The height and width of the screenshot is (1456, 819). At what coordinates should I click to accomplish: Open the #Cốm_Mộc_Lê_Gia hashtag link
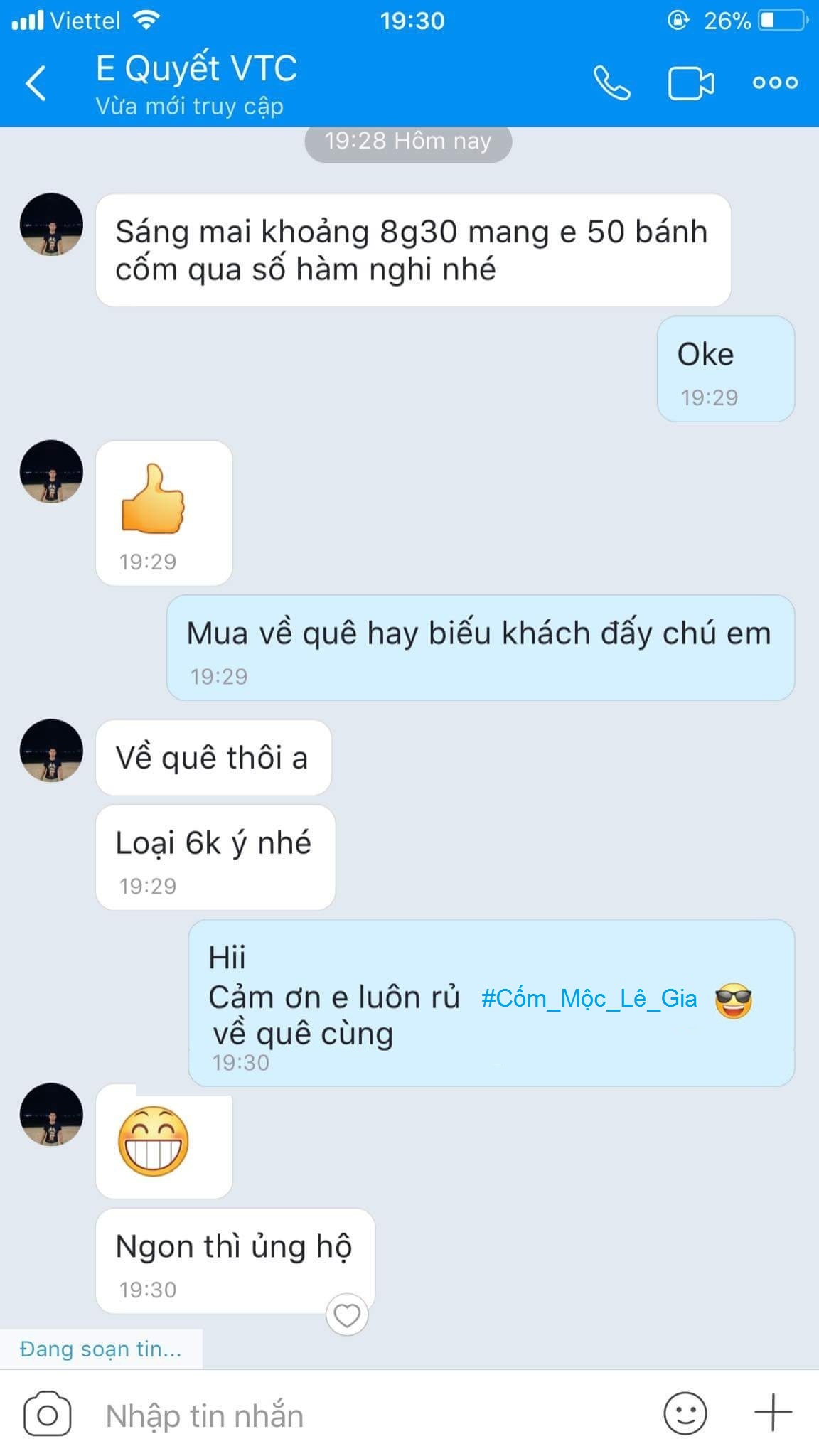coord(589,998)
